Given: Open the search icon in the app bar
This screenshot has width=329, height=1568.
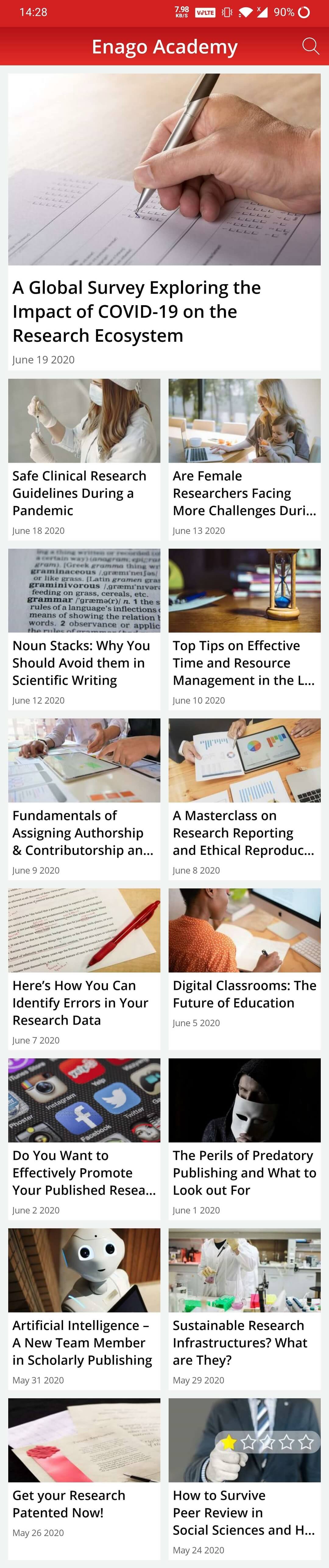Looking at the screenshot, I should (x=310, y=46).
